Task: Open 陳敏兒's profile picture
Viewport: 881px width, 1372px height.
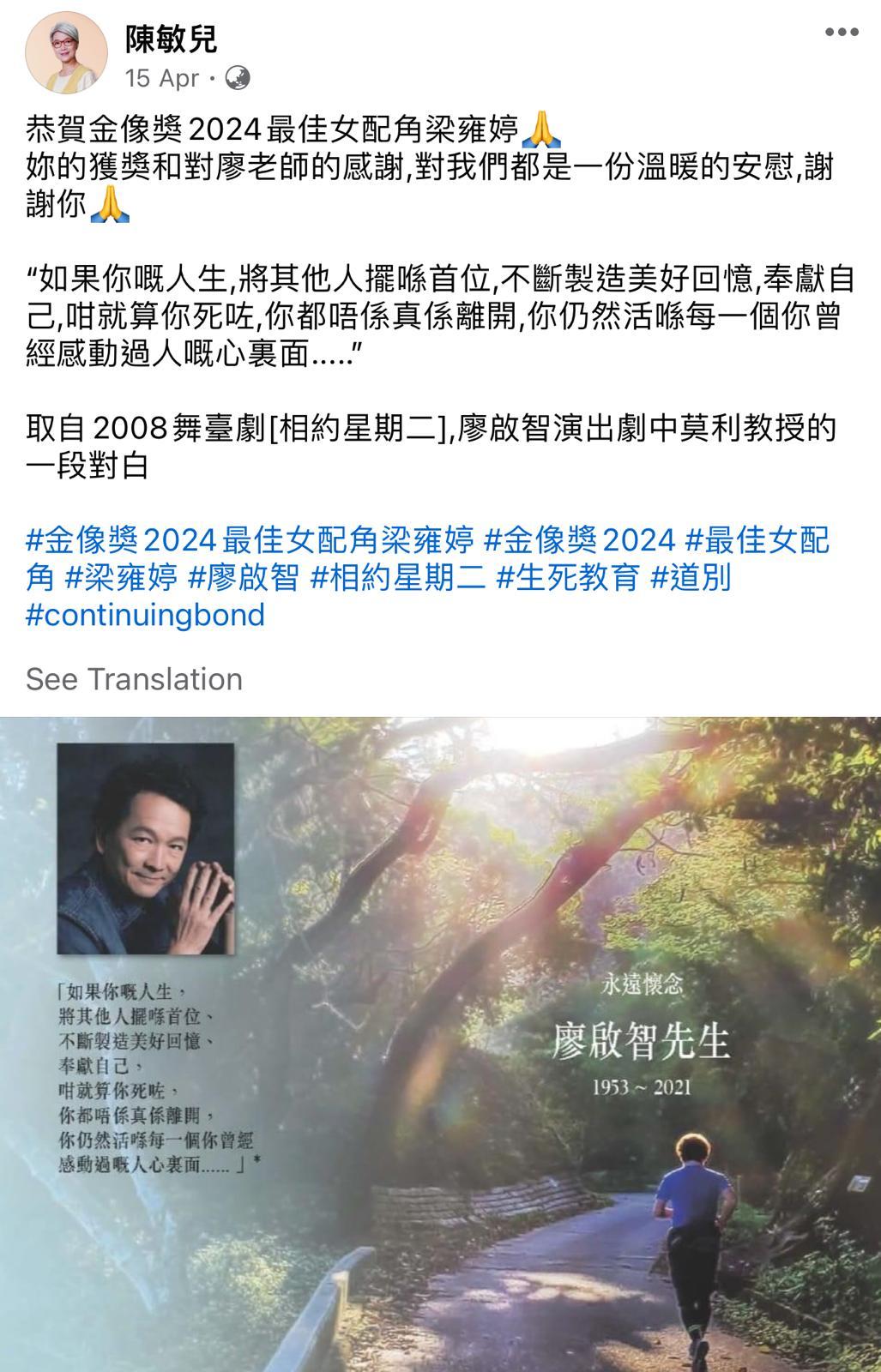Action: pos(66,54)
